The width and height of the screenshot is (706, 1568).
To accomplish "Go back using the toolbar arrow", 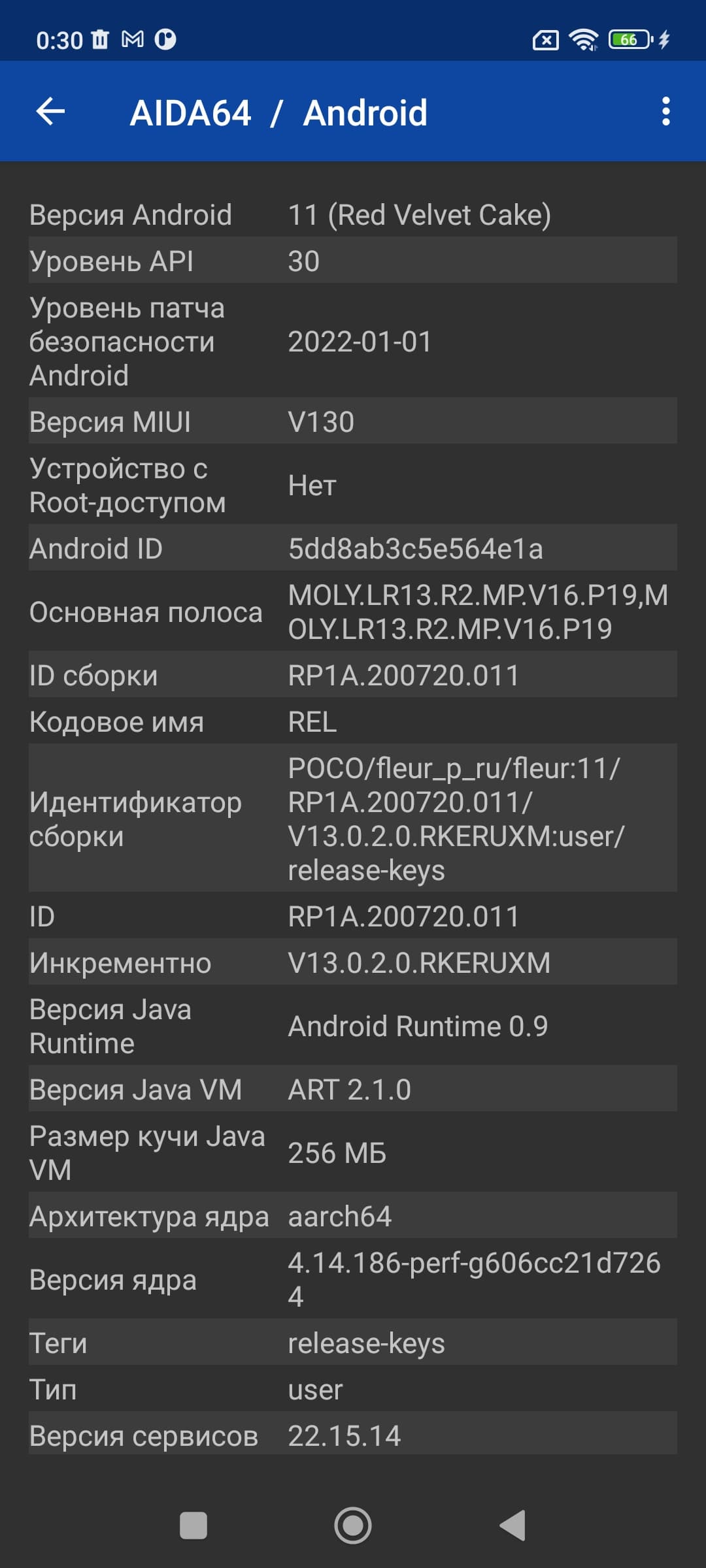I will coord(50,111).
